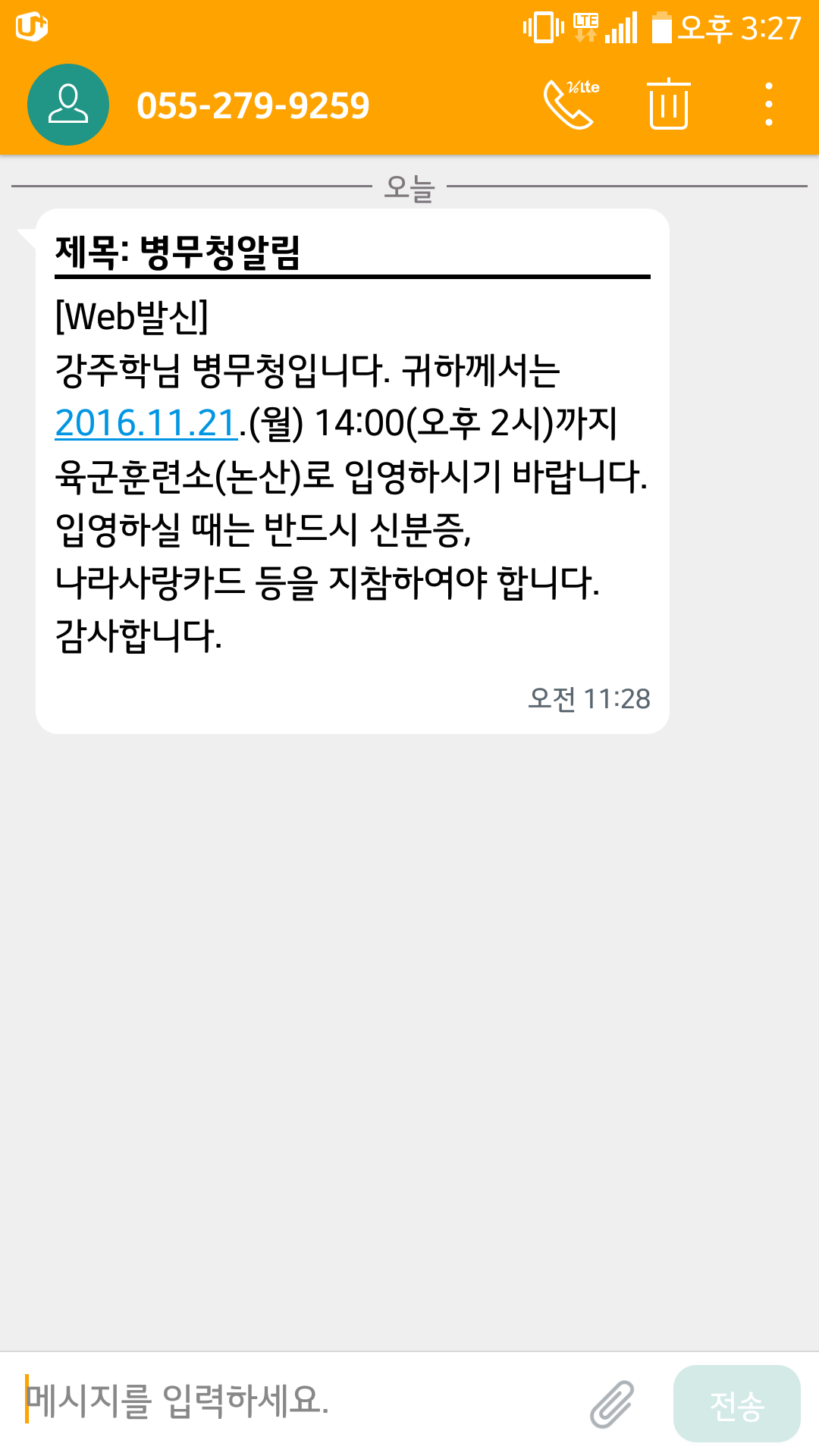Open the three-dot overflow menu

pyautogui.click(x=769, y=104)
